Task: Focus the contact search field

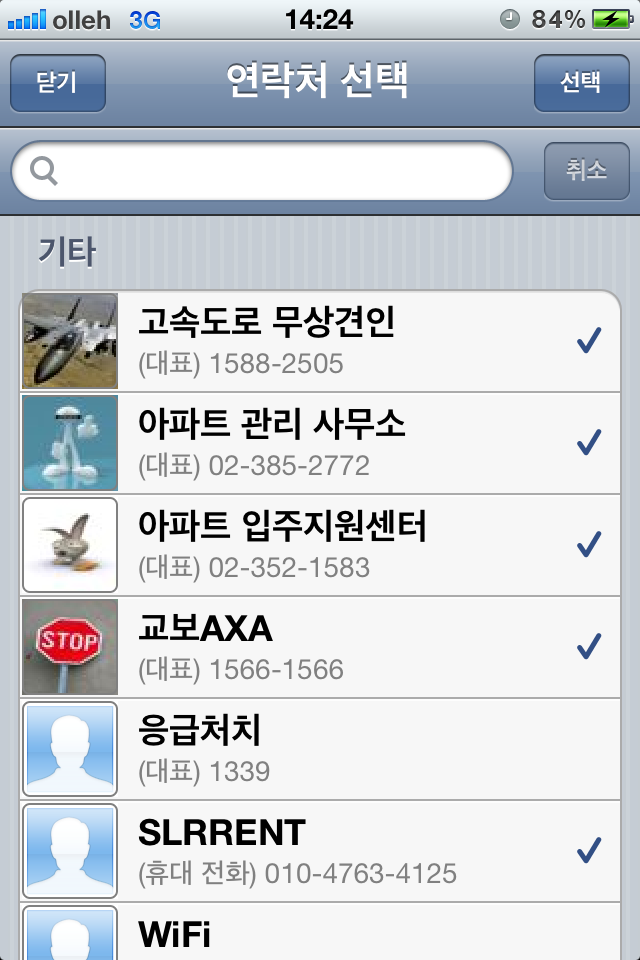Action: coord(262,172)
